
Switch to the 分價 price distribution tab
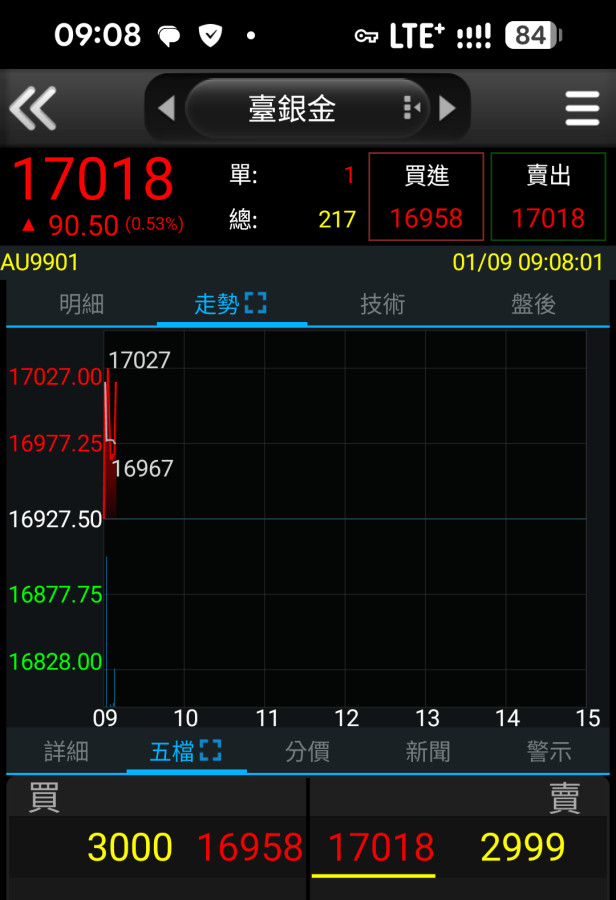(307, 752)
